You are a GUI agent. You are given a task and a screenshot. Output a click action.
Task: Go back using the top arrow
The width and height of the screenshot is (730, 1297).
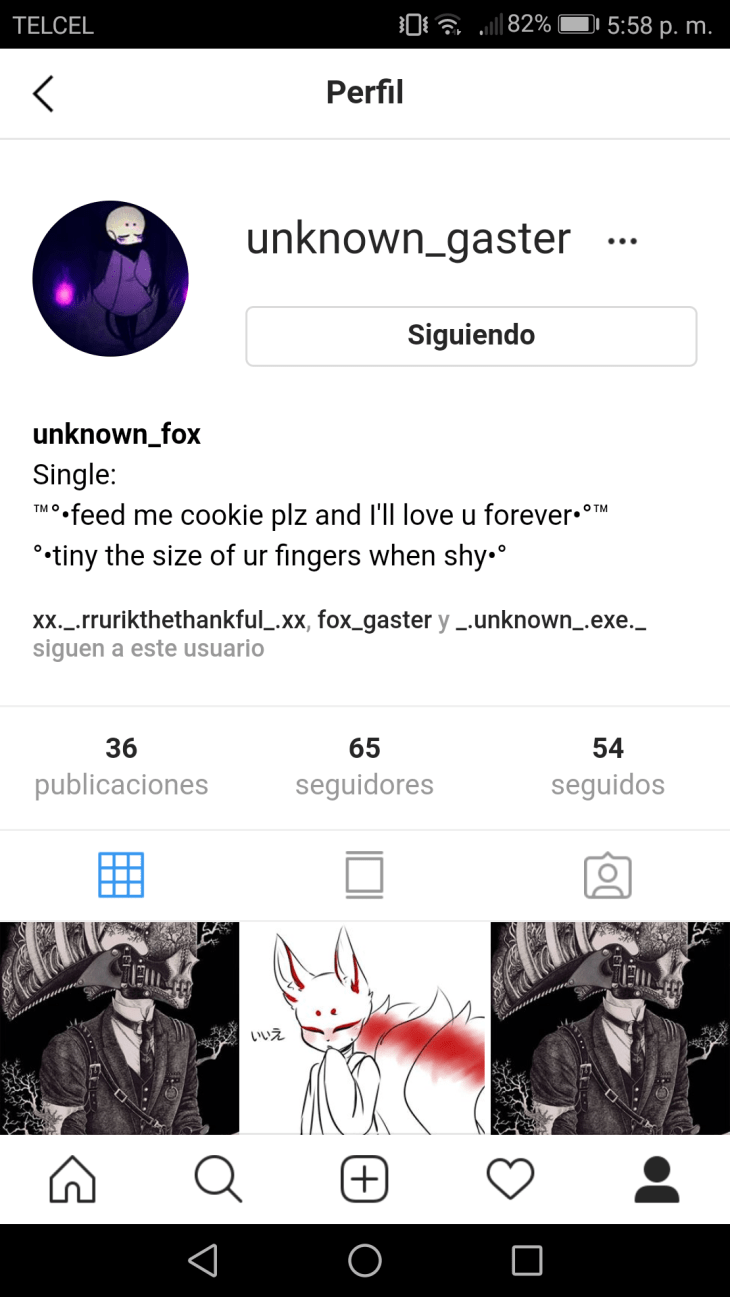click(x=43, y=94)
